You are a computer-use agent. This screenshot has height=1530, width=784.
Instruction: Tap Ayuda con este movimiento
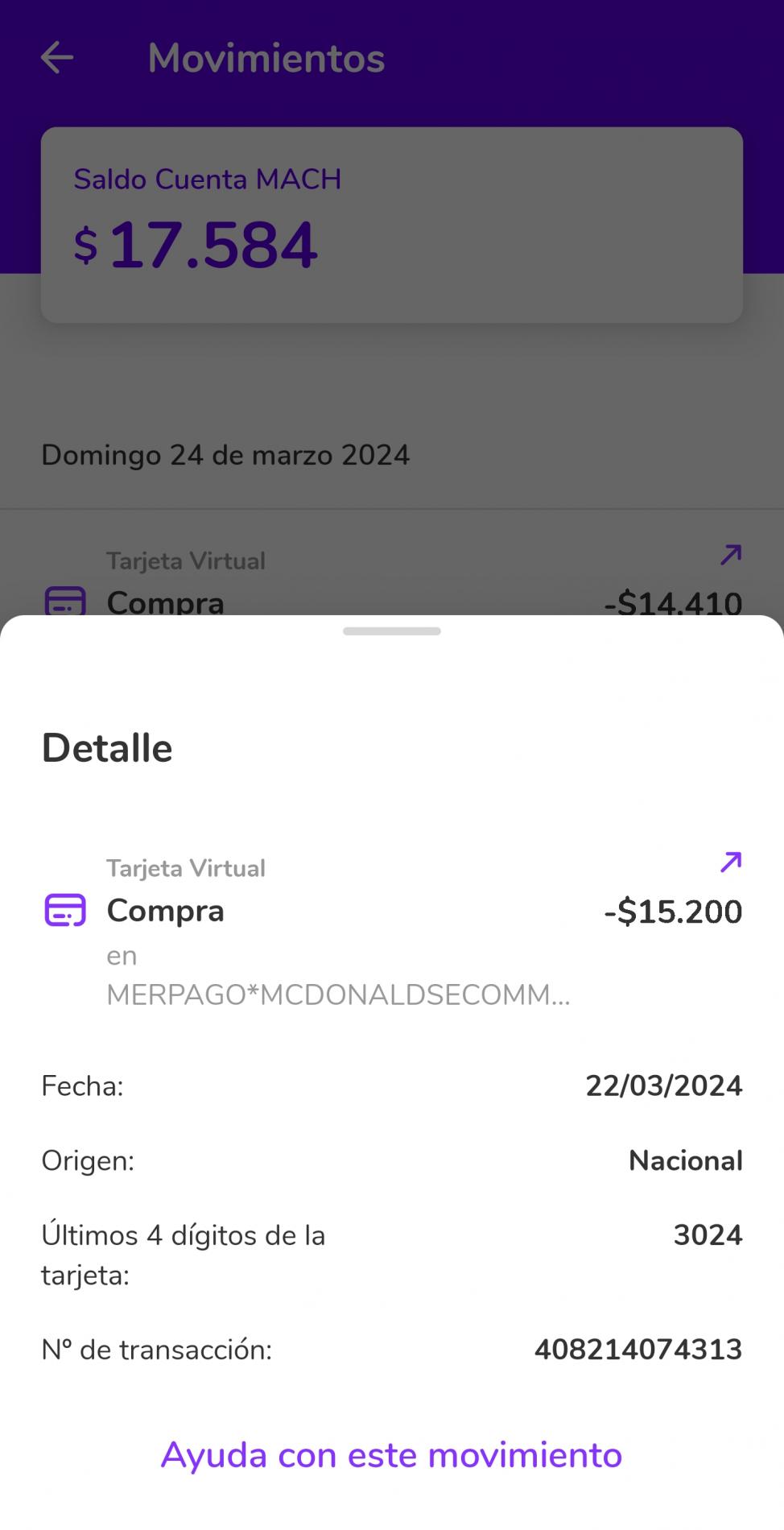pyautogui.click(x=392, y=1454)
